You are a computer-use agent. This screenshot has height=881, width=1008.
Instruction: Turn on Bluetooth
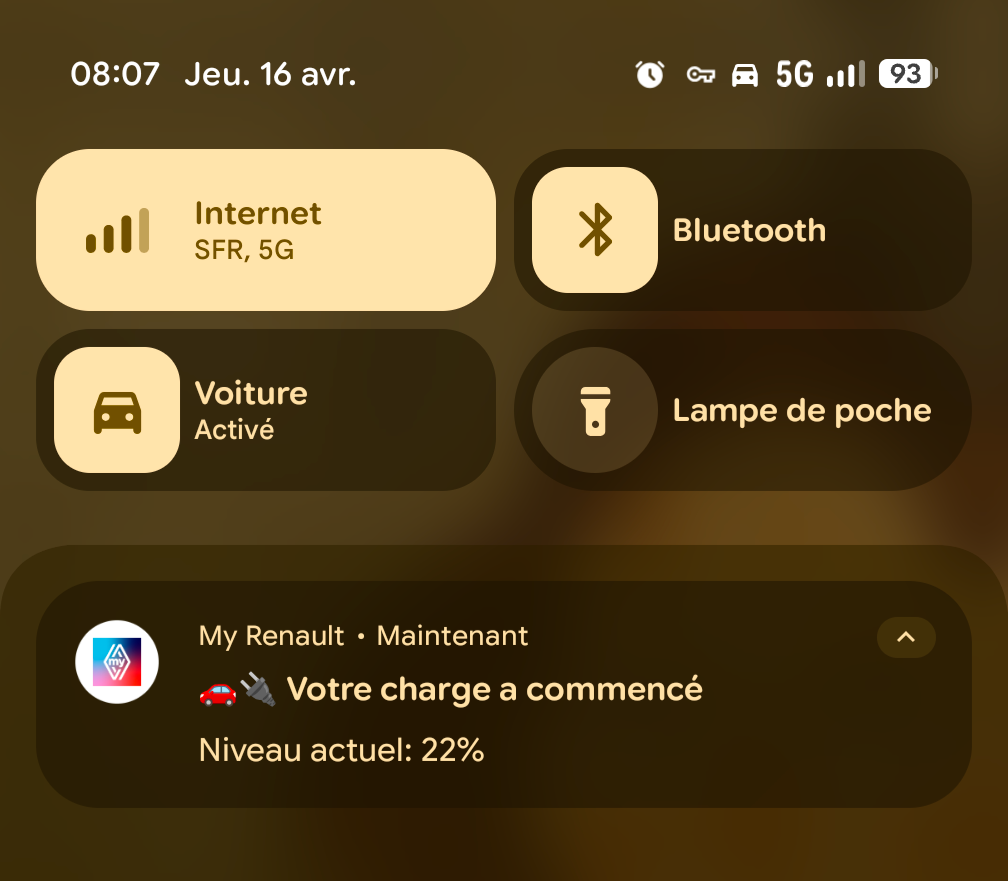point(595,230)
